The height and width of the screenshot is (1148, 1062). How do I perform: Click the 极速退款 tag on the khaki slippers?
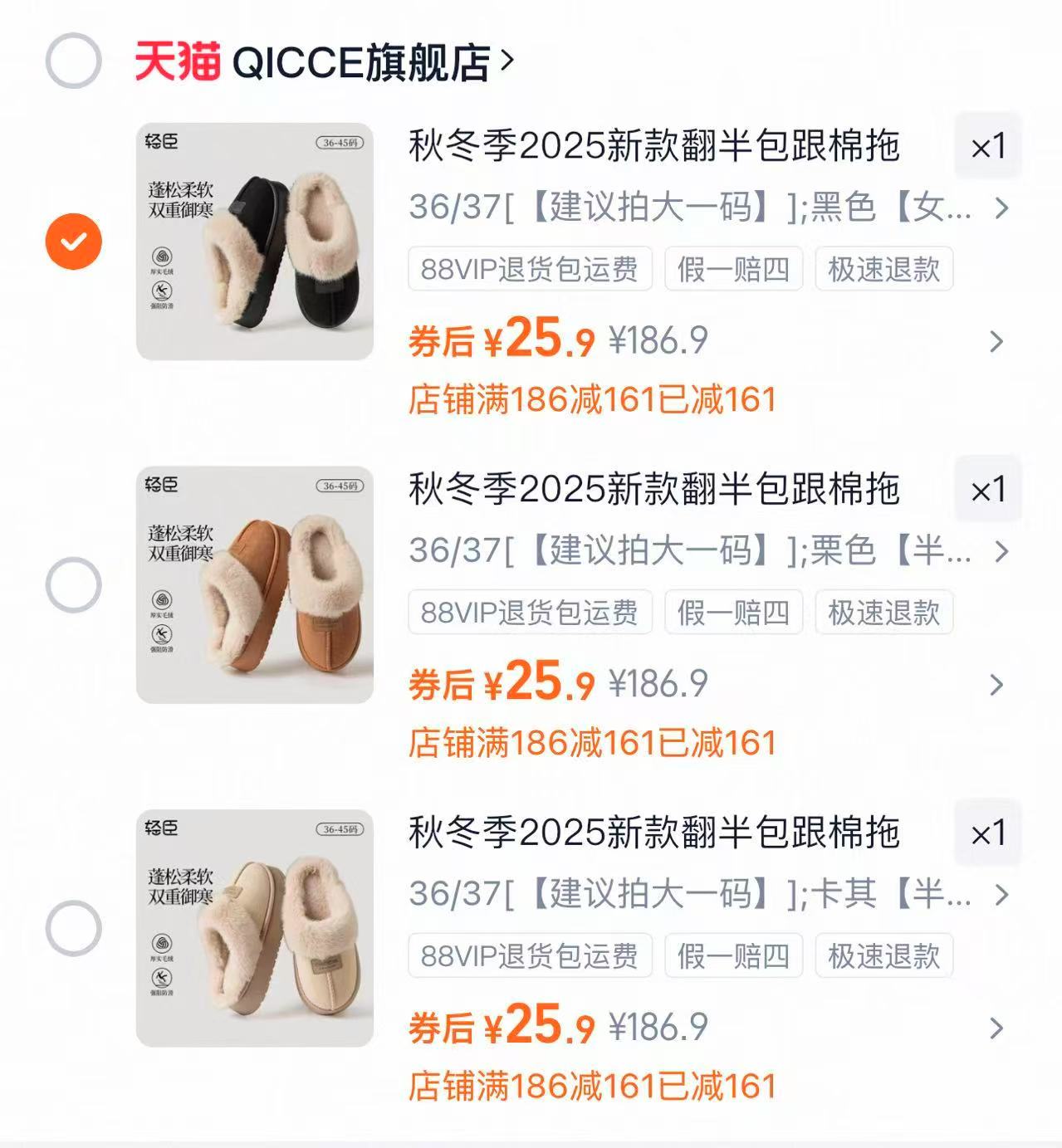point(882,958)
